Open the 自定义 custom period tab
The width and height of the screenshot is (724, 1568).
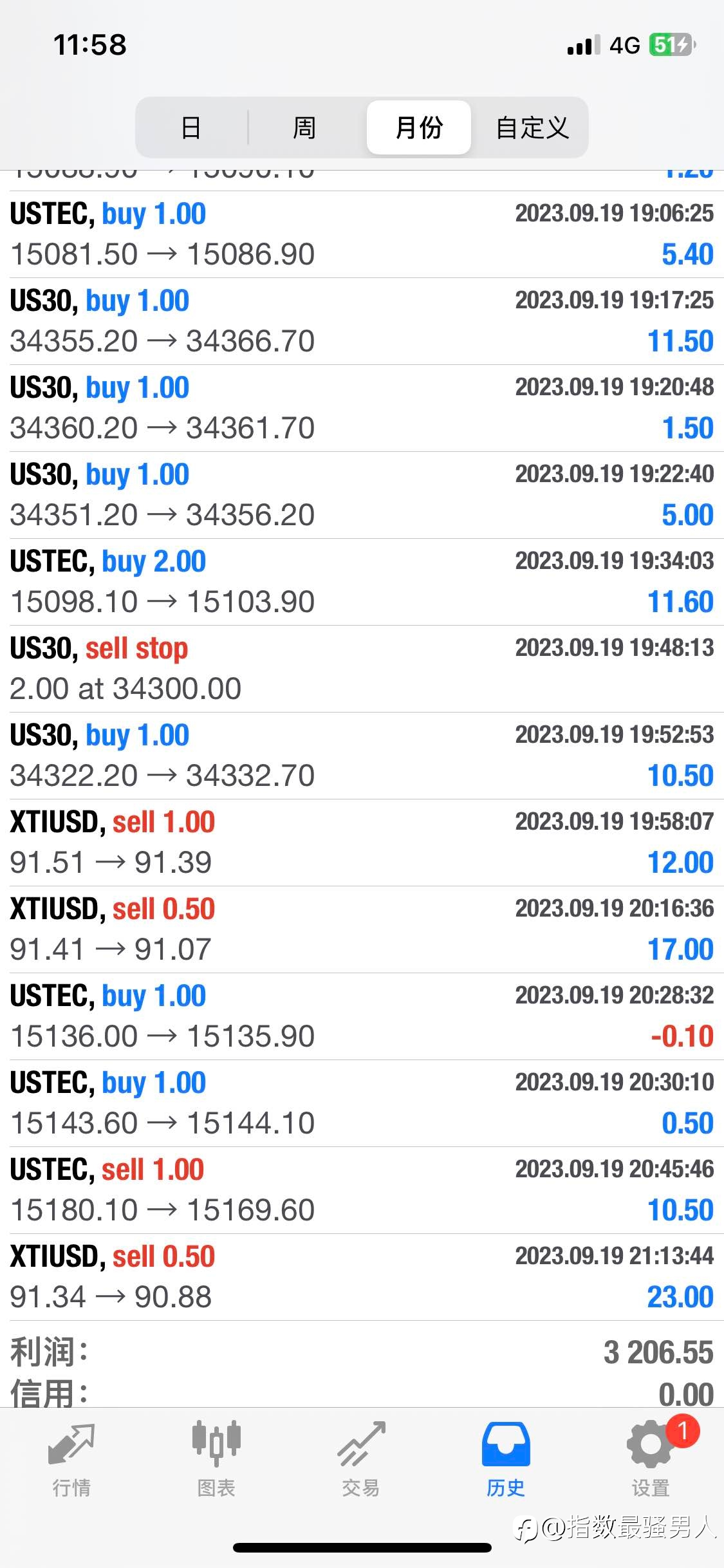coord(532,127)
